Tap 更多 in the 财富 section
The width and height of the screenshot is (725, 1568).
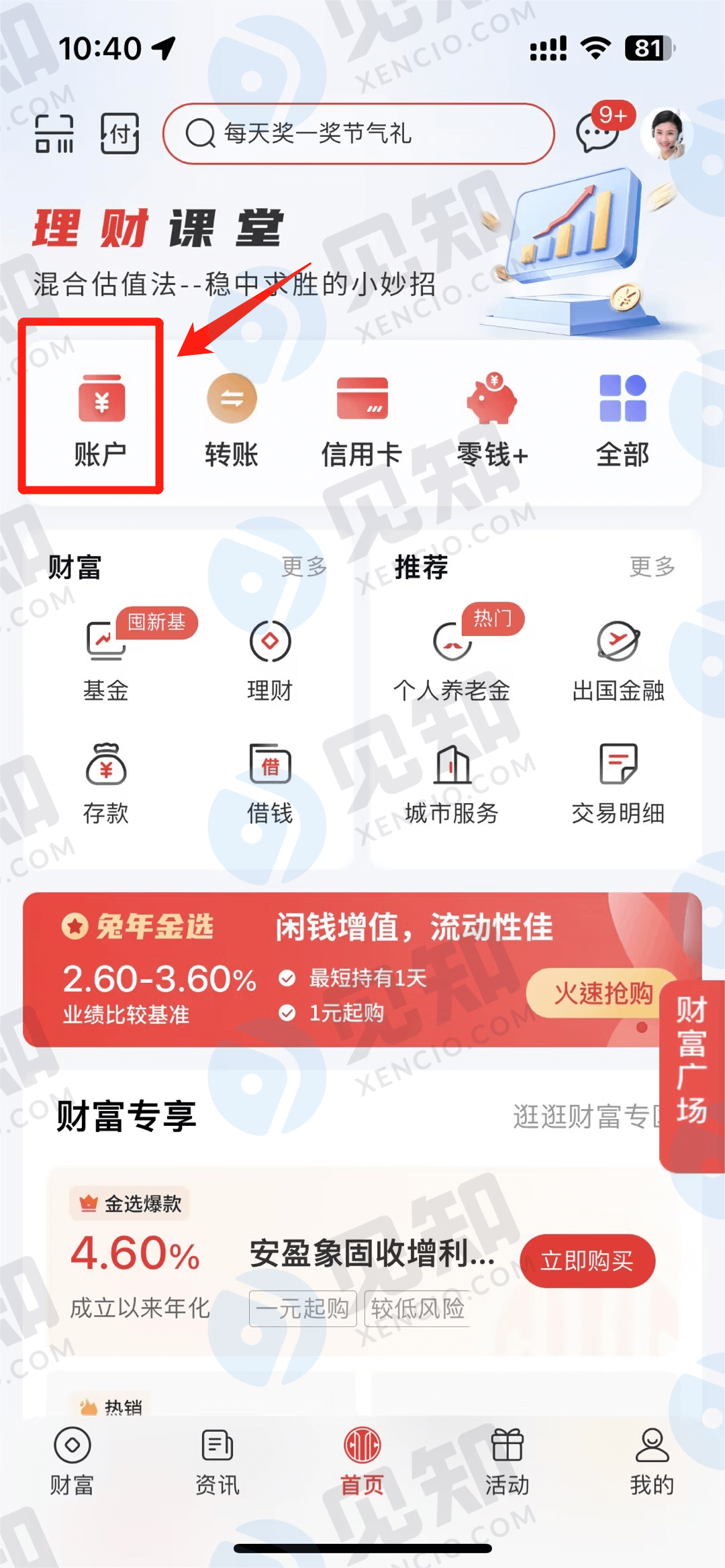click(x=304, y=567)
